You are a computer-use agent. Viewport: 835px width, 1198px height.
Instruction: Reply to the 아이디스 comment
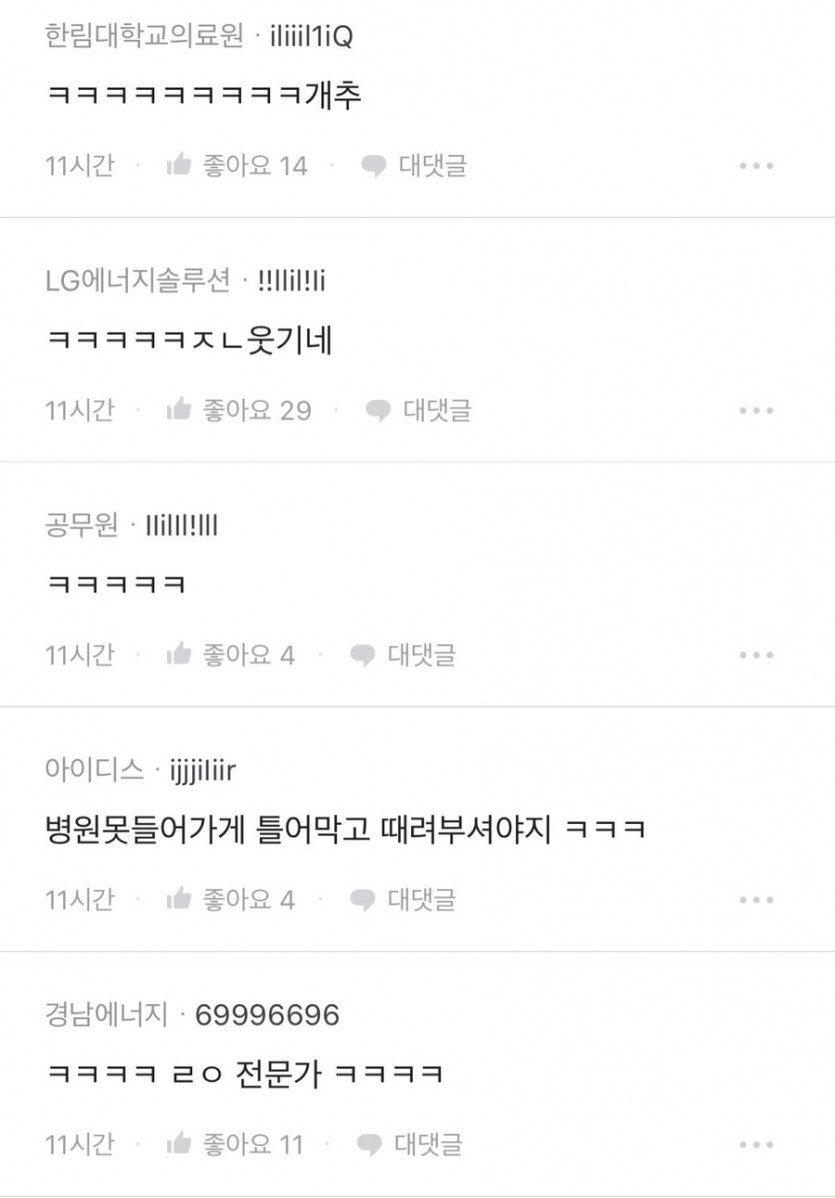403,900
